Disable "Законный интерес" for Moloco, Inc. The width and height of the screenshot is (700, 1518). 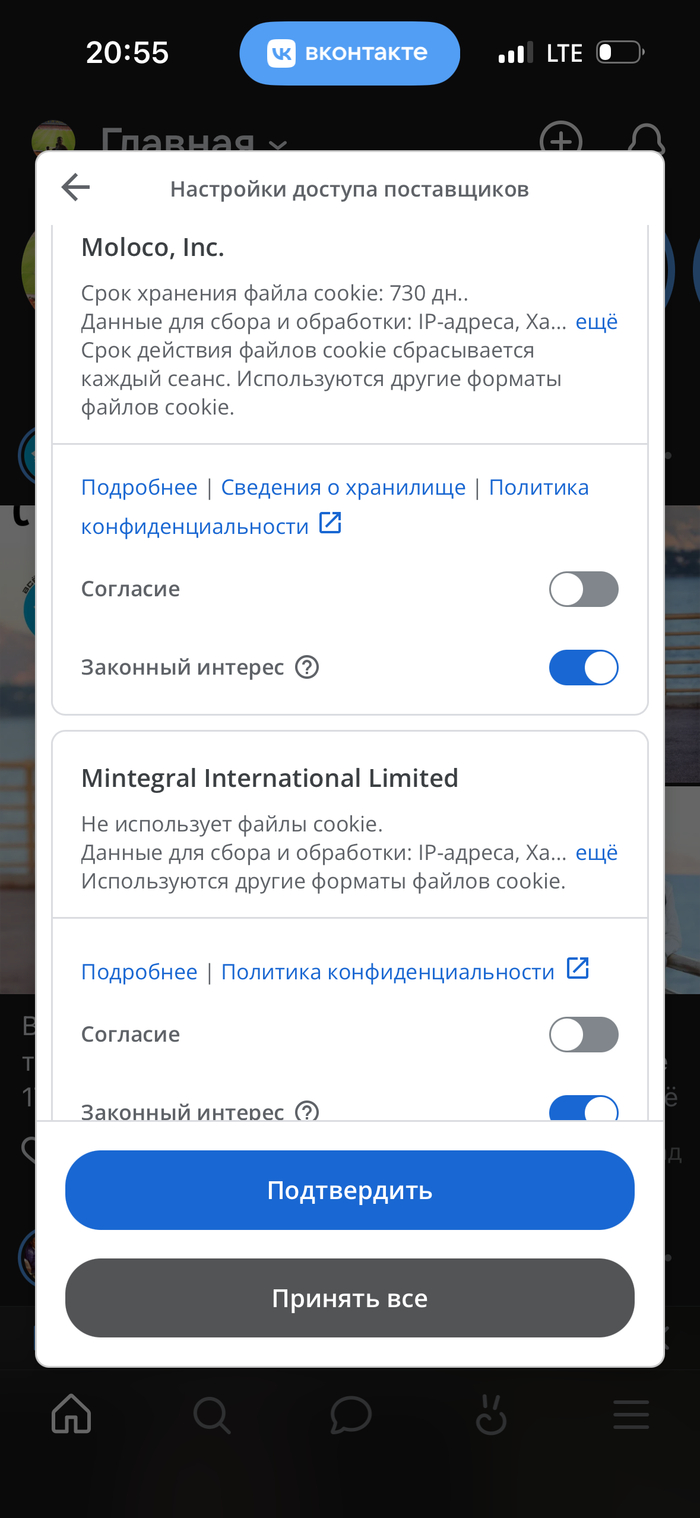coord(583,667)
